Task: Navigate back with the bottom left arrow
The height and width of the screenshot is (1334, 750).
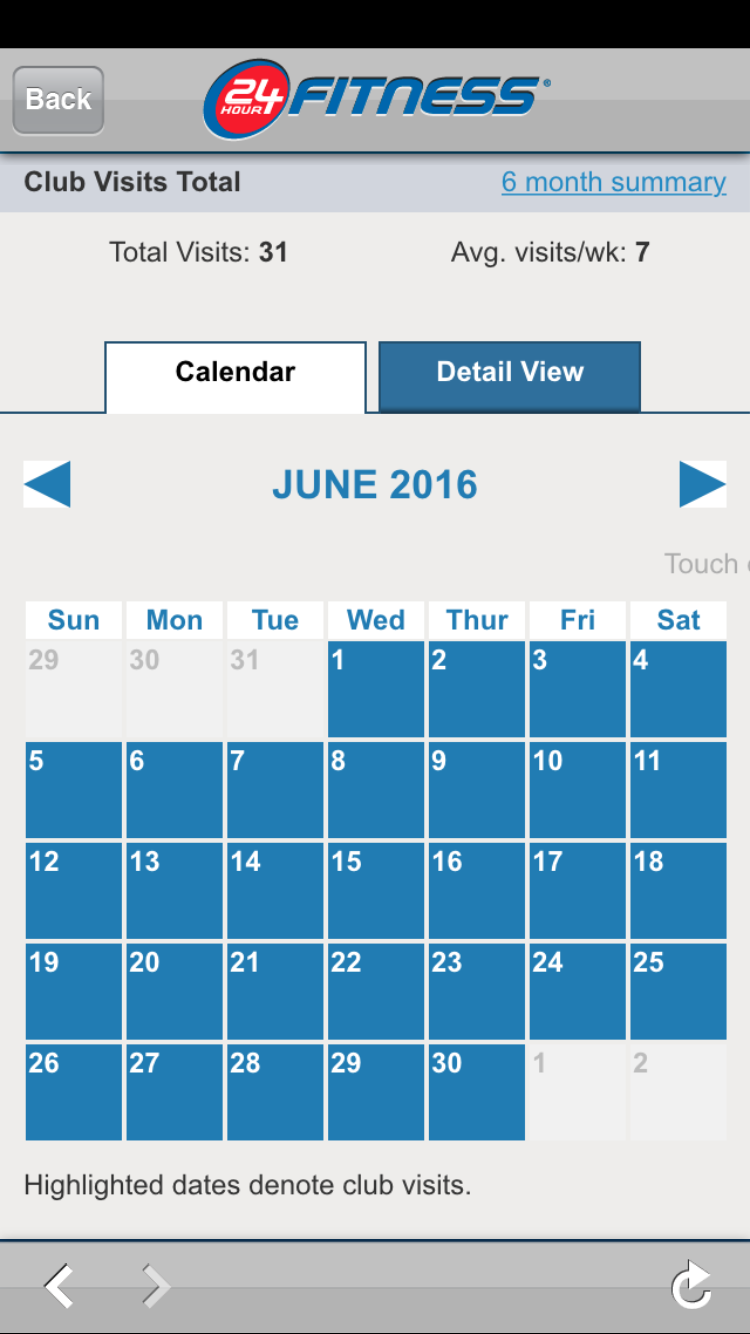Action: [x=60, y=1286]
